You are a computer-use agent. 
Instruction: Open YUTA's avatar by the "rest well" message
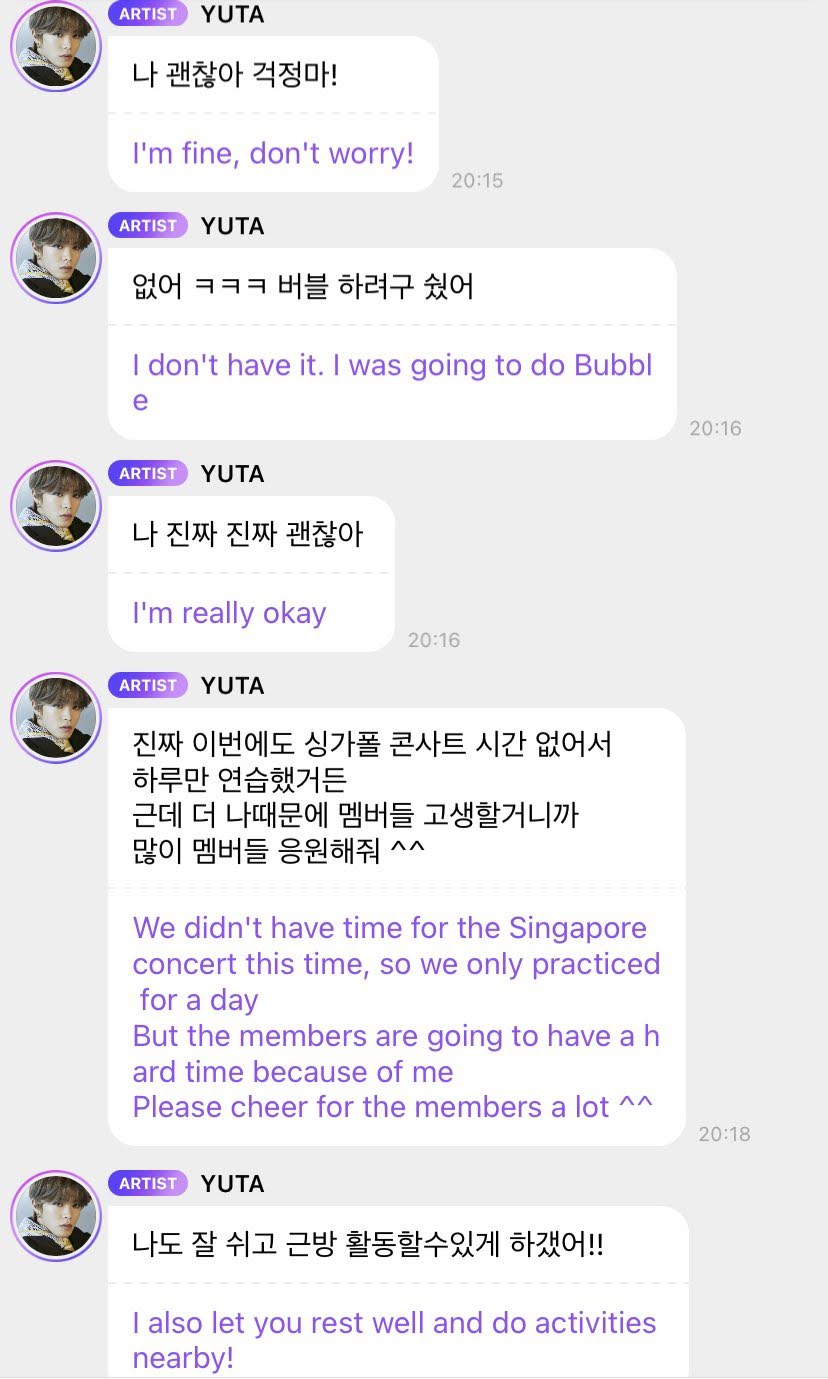(56, 1216)
